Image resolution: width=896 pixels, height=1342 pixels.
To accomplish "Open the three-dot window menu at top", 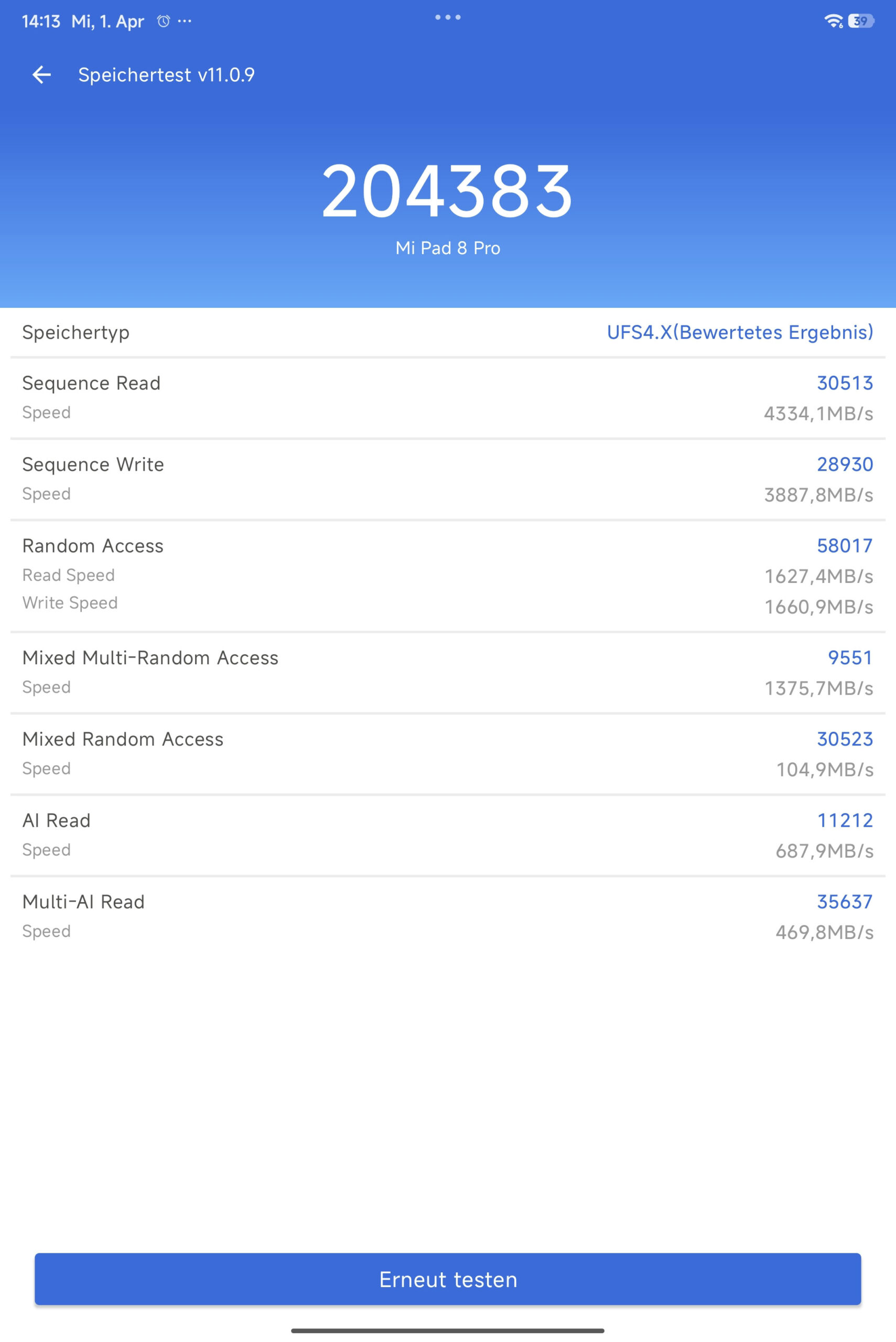I will [447, 18].
